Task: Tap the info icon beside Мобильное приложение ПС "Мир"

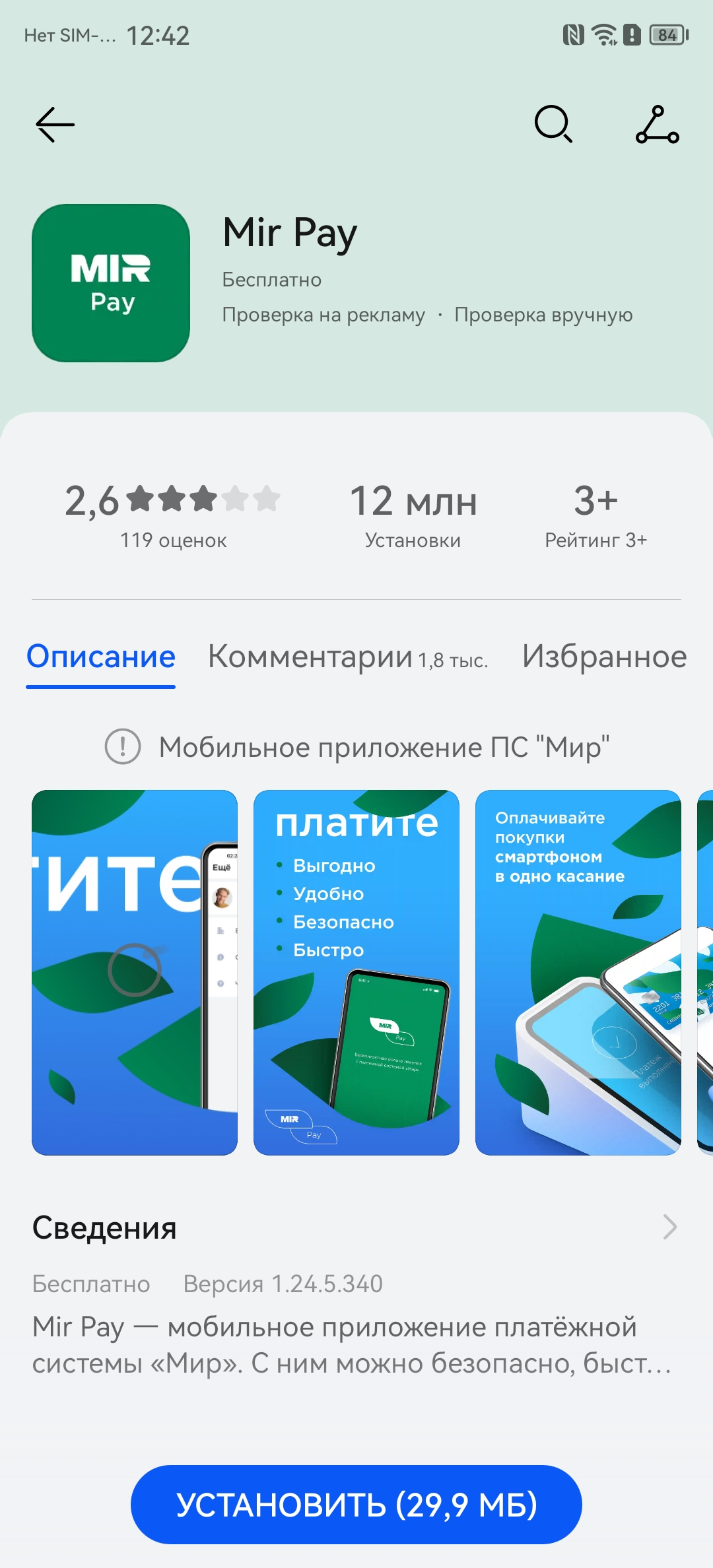Action: pos(123,747)
